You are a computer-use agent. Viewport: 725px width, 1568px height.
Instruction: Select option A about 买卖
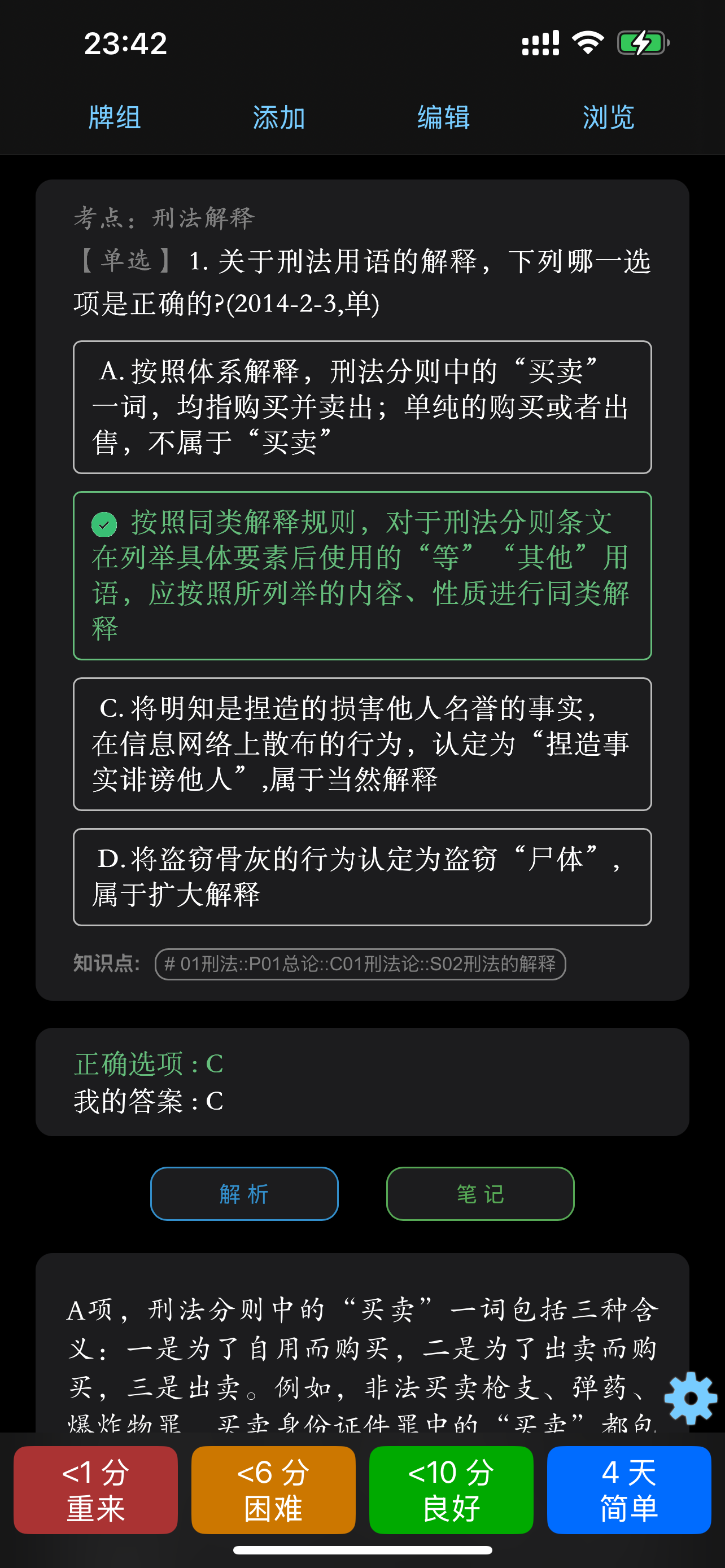click(362, 406)
